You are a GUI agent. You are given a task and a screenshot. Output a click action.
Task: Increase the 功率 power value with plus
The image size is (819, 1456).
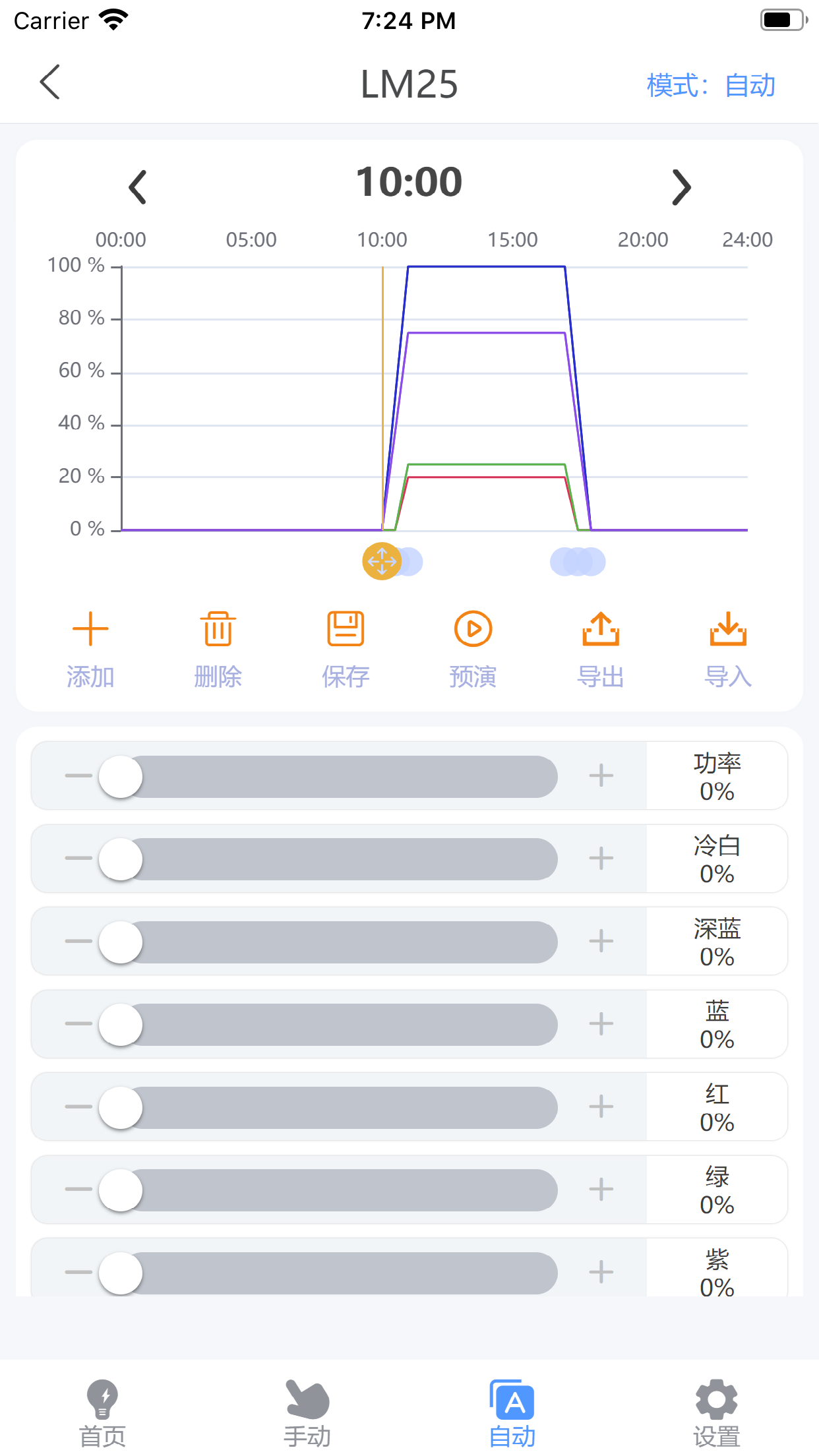click(x=601, y=775)
